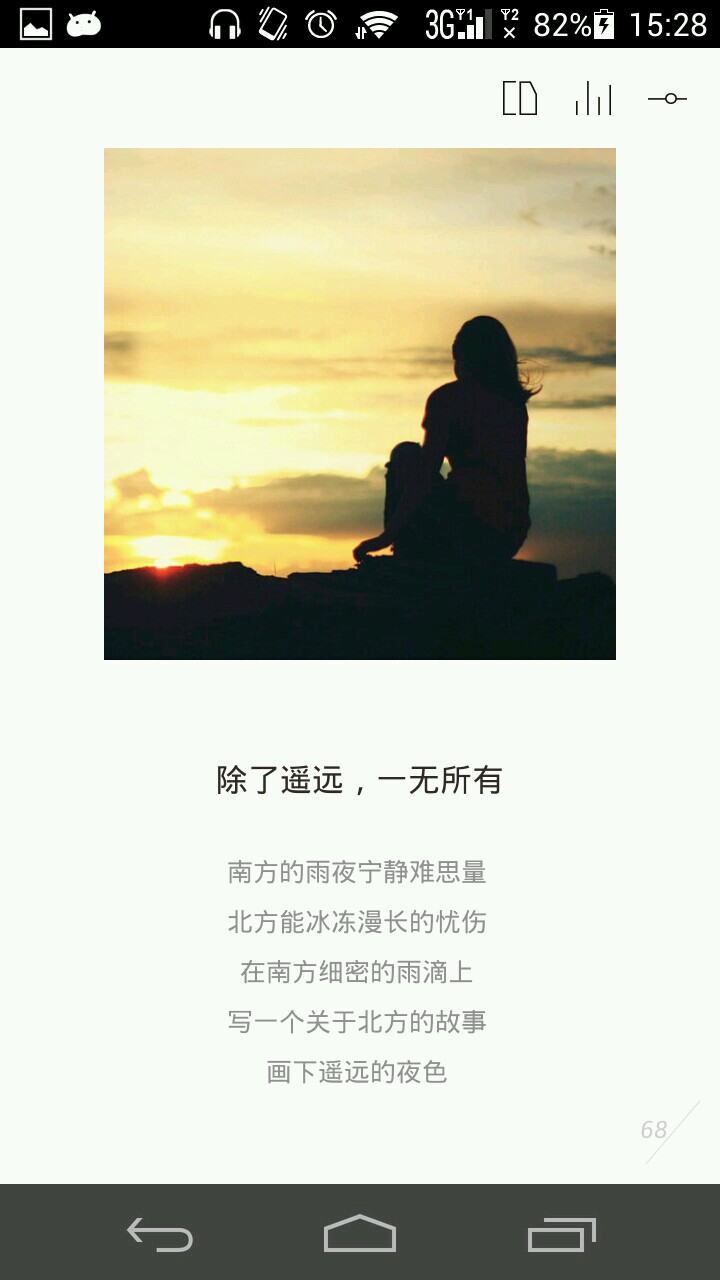Screen dimensions: 720x1280
Task: Return to the home screen
Action: 360,1234
